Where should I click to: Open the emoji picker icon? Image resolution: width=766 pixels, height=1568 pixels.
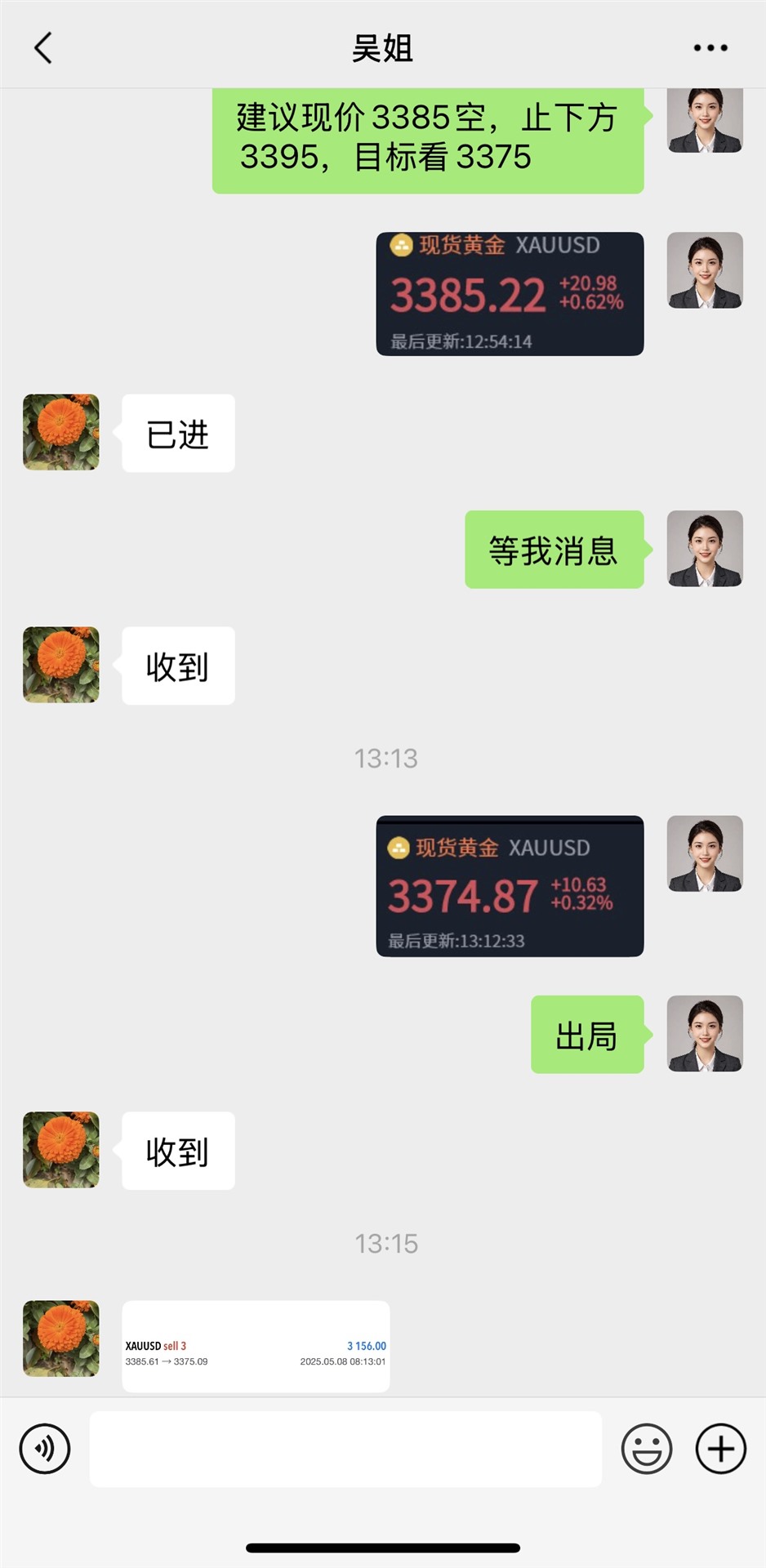[x=646, y=1448]
